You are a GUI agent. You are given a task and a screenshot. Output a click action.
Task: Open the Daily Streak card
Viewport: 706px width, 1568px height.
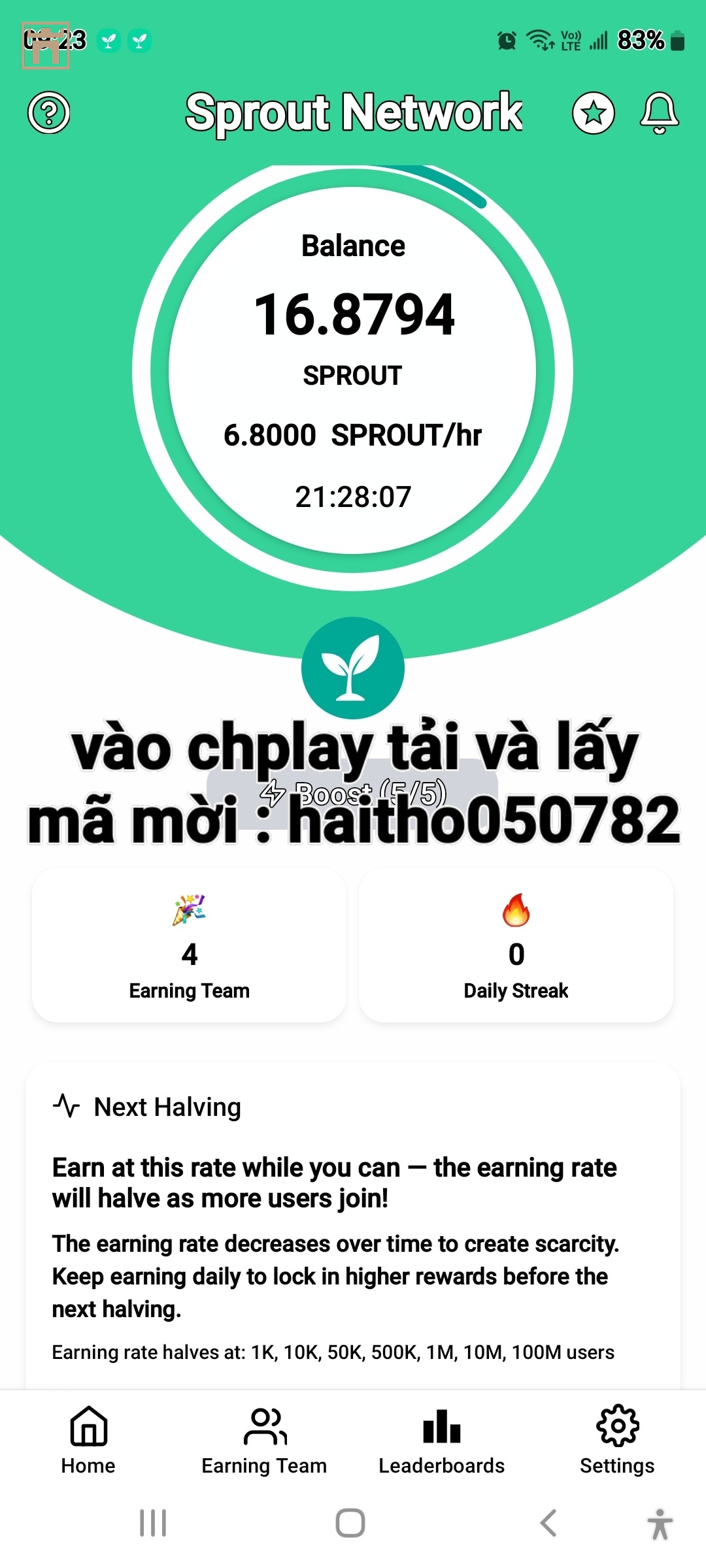click(516, 945)
